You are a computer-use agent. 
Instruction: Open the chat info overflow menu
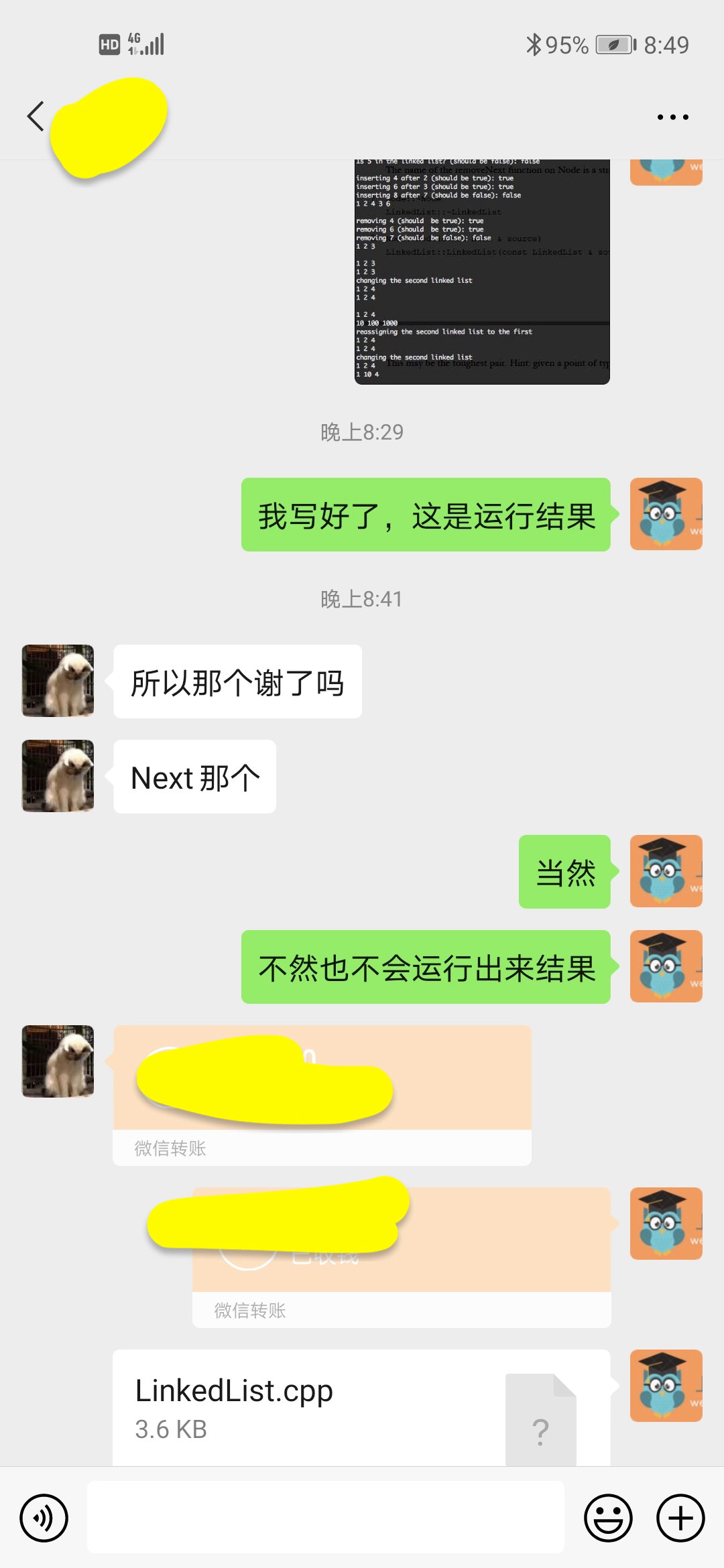click(672, 117)
